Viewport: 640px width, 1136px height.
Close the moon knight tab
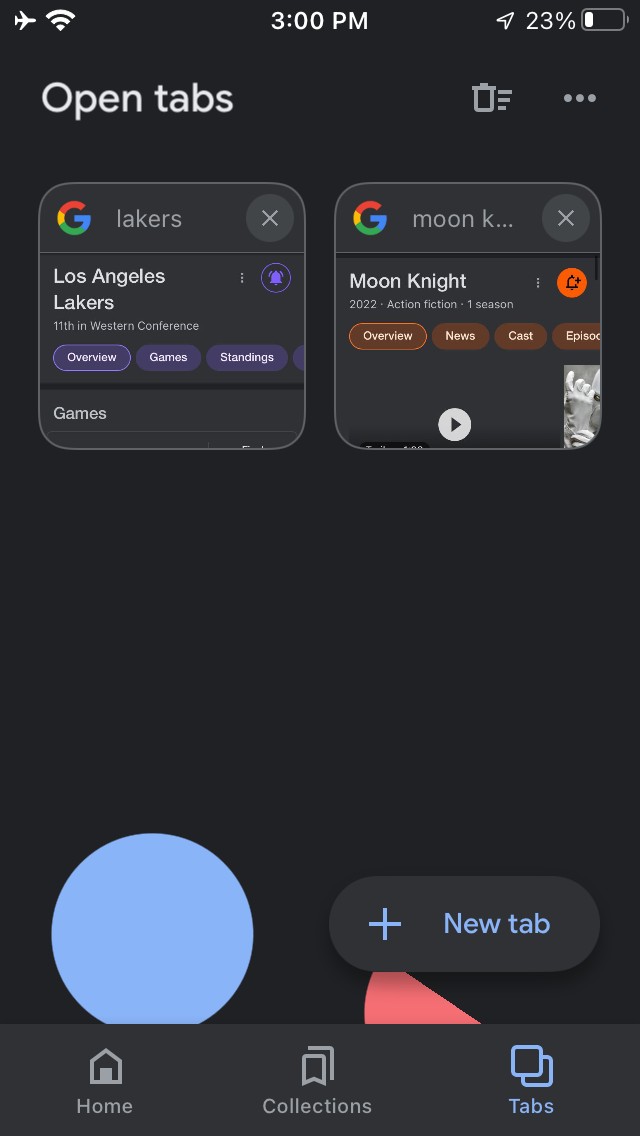(566, 218)
